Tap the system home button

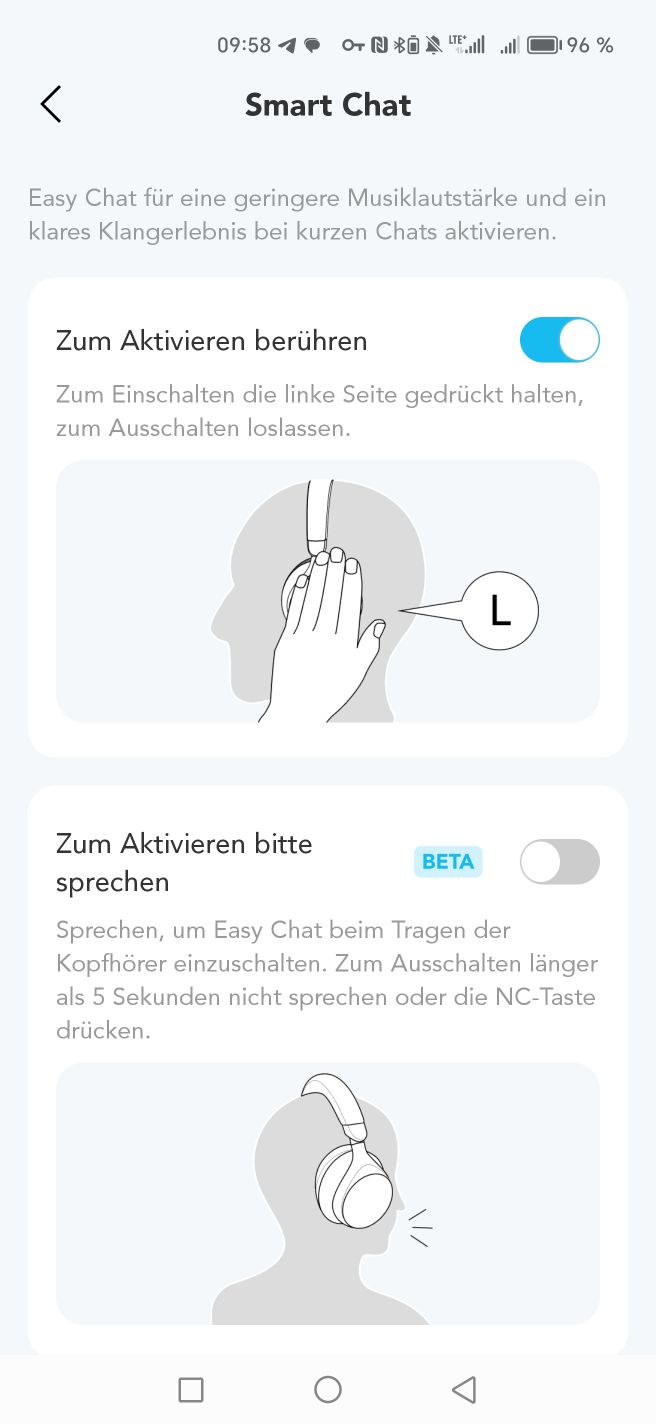pyautogui.click(x=328, y=1389)
